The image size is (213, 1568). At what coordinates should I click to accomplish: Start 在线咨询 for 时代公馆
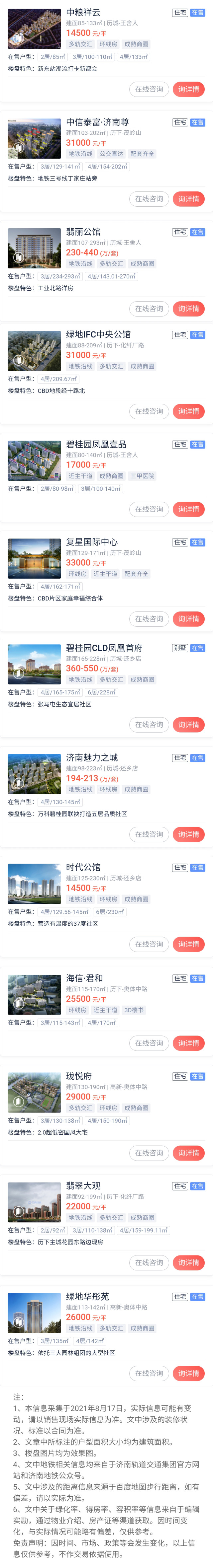coord(149,944)
